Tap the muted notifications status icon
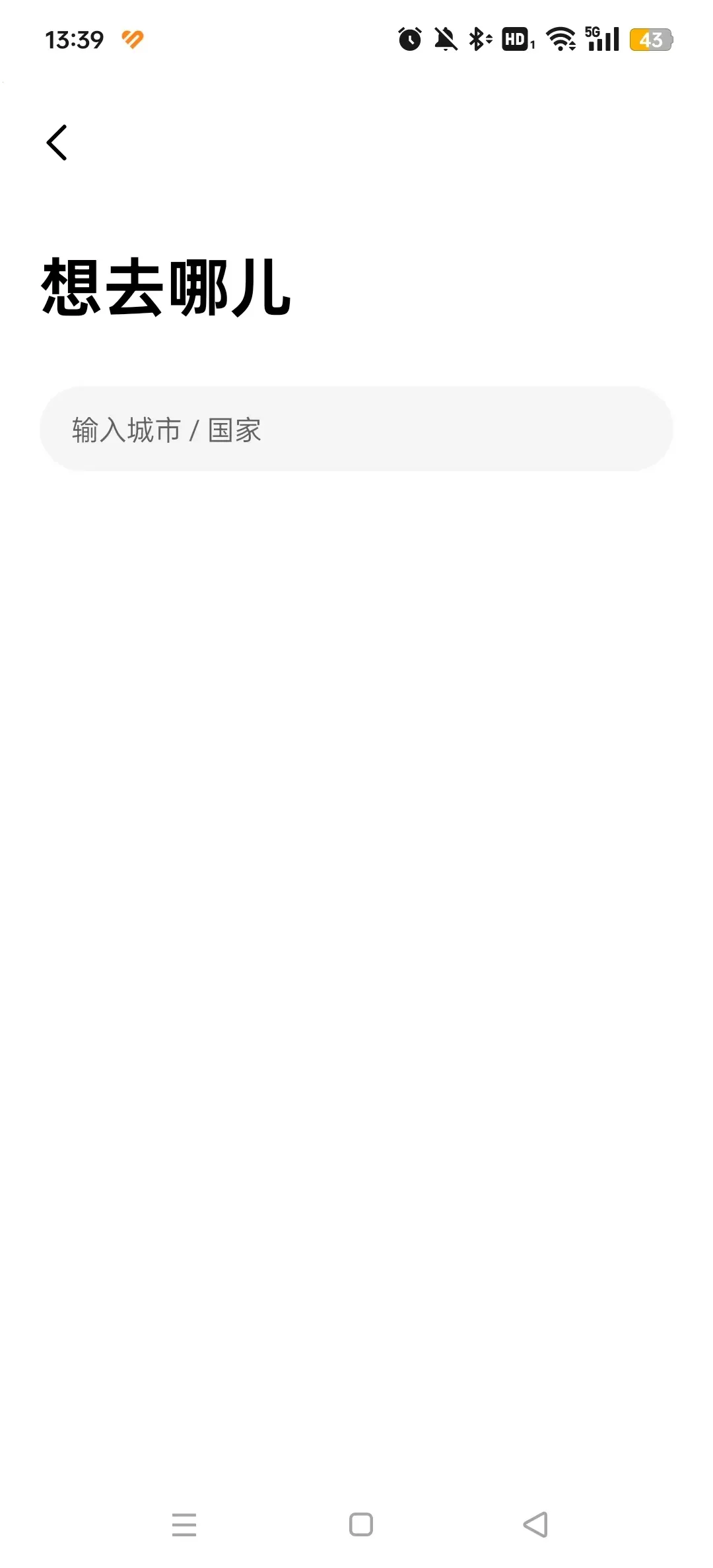This screenshot has width=713, height=1568. pyautogui.click(x=446, y=40)
